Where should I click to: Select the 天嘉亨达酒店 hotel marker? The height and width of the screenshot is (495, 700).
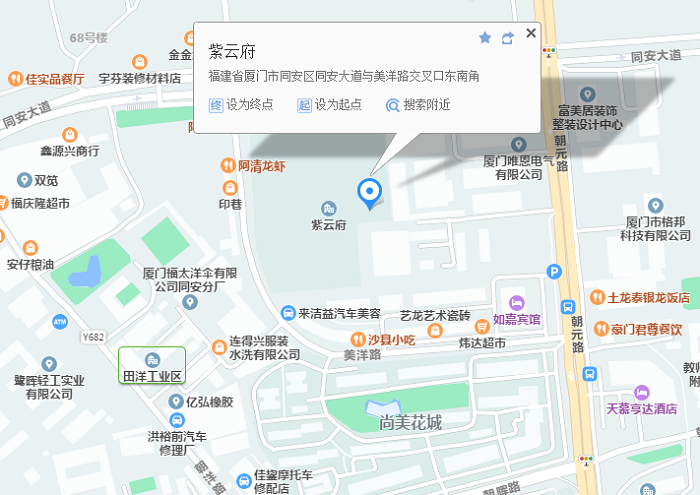pos(641,392)
